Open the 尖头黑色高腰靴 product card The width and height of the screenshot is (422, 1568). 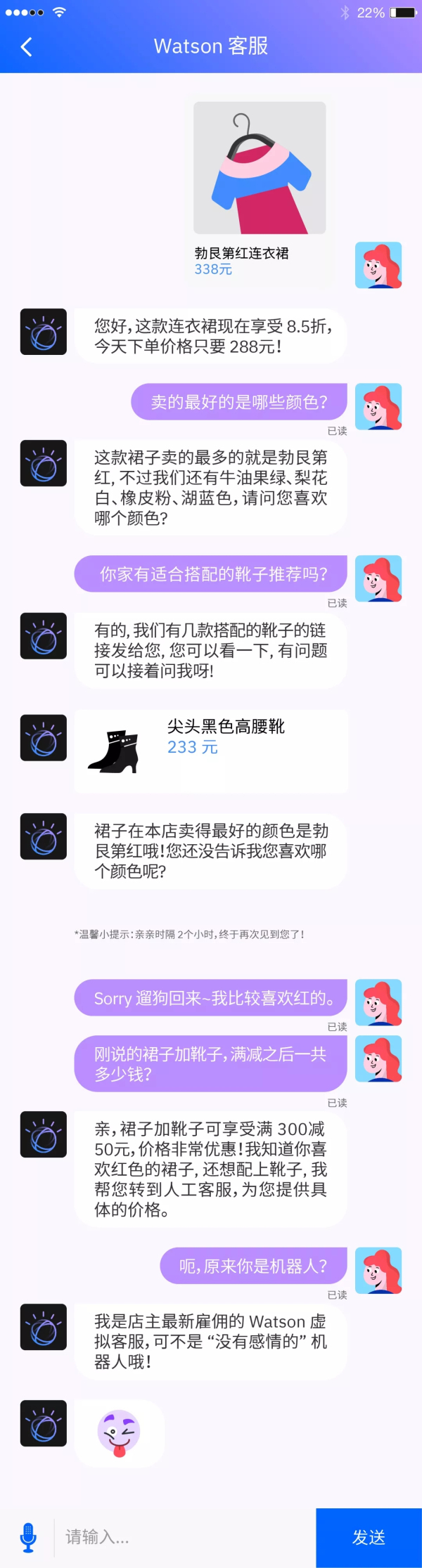coord(211,751)
